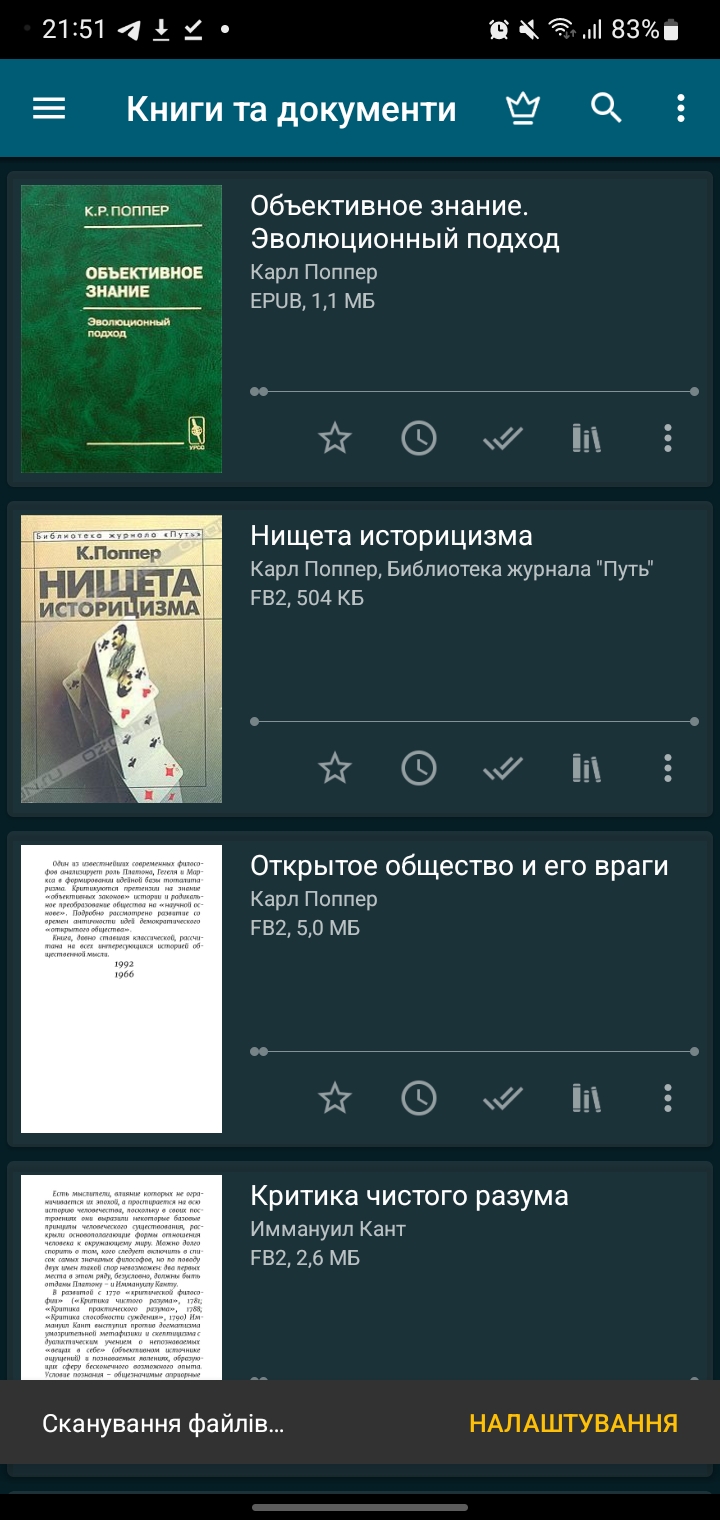Tap НАЛАШТУВАННЯ in the scanning snackbar
The image size is (720, 1520).
(x=574, y=1423)
